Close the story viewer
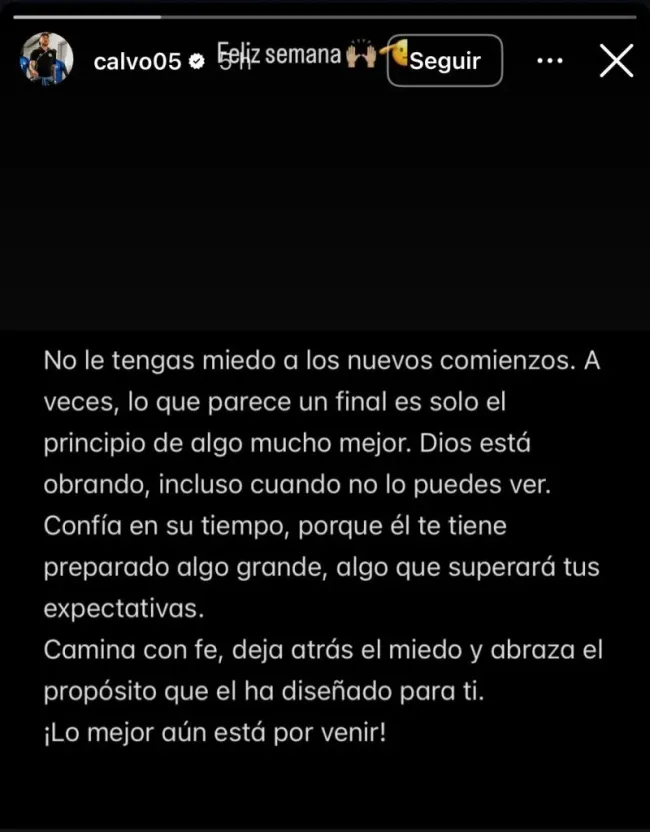This screenshot has width=650, height=832. 616,61
